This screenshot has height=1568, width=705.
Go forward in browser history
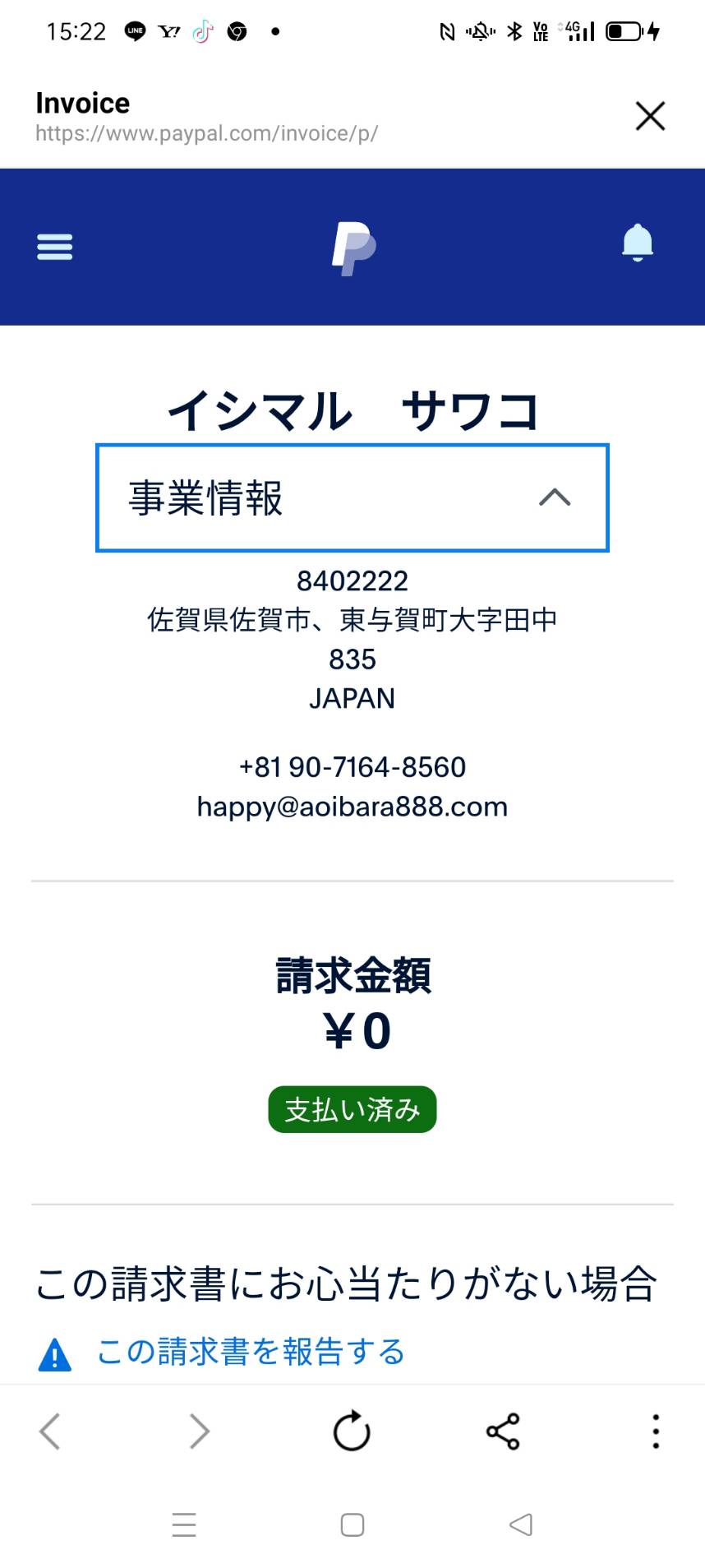[x=200, y=1432]
